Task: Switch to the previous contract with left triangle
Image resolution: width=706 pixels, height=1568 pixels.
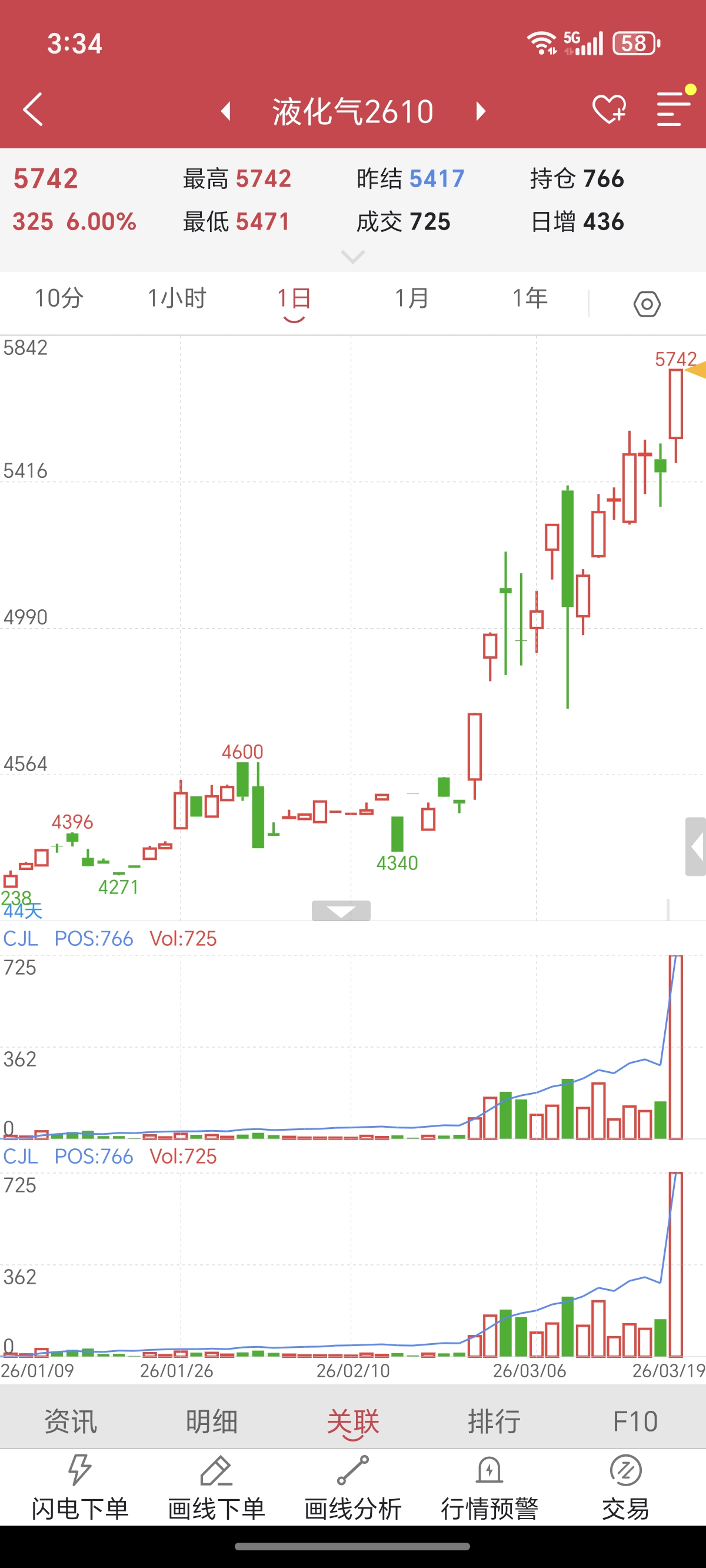Action: (227, 111)
